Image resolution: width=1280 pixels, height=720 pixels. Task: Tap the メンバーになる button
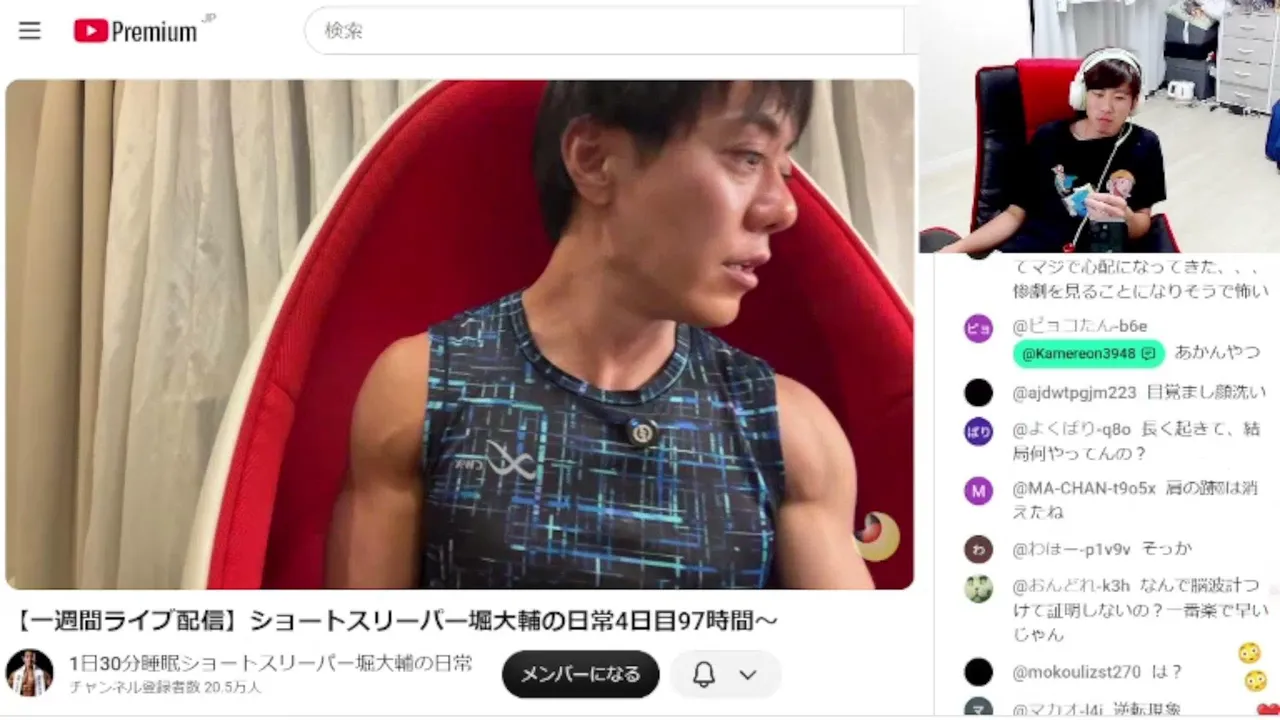click(x=580, y=674)
